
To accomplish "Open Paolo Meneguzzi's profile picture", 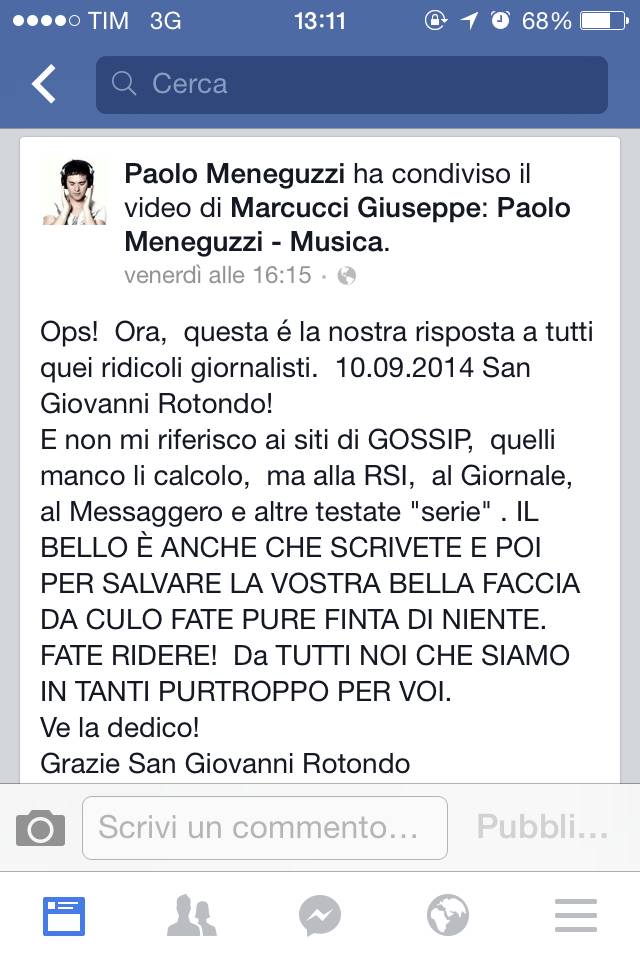I will click(x=75, y=191).
